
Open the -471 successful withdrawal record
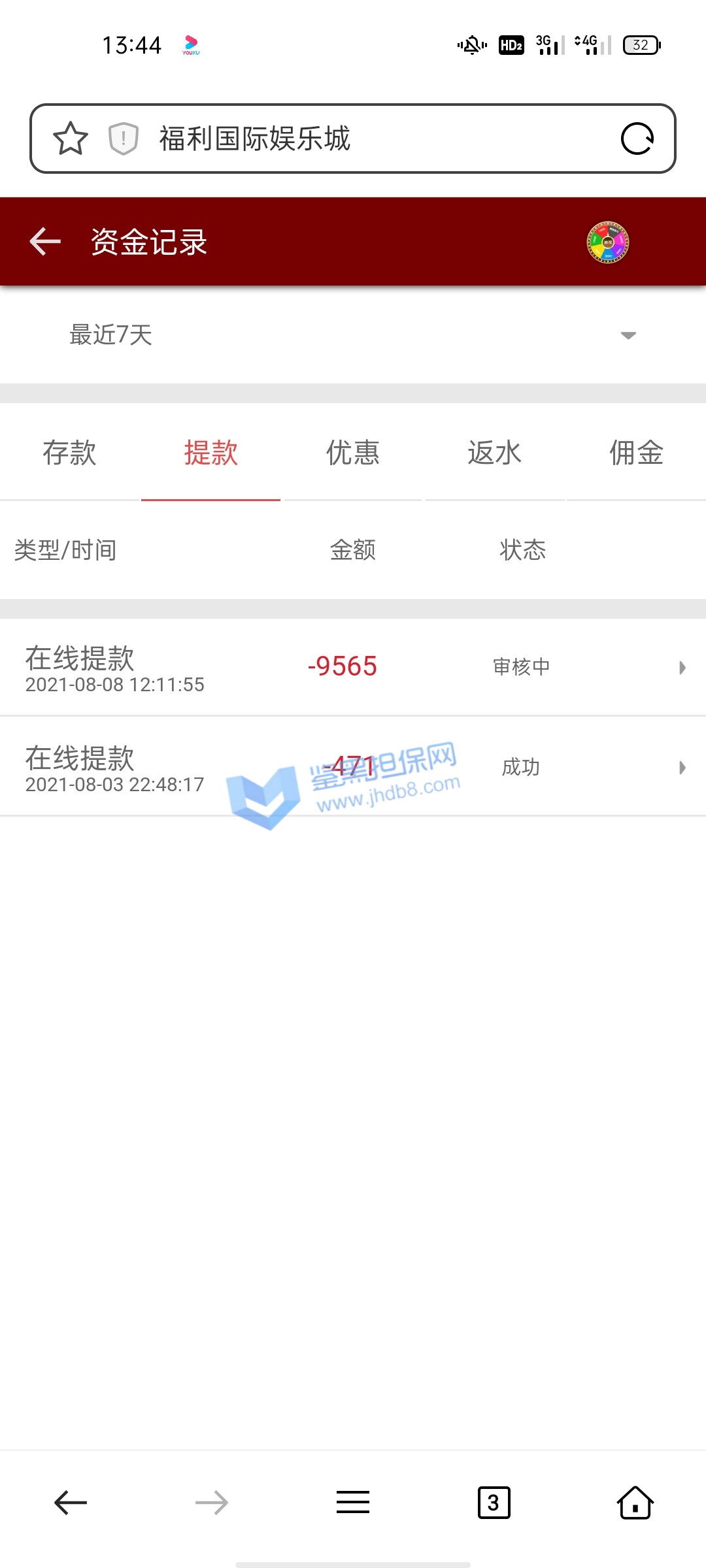tap(353, 767)
